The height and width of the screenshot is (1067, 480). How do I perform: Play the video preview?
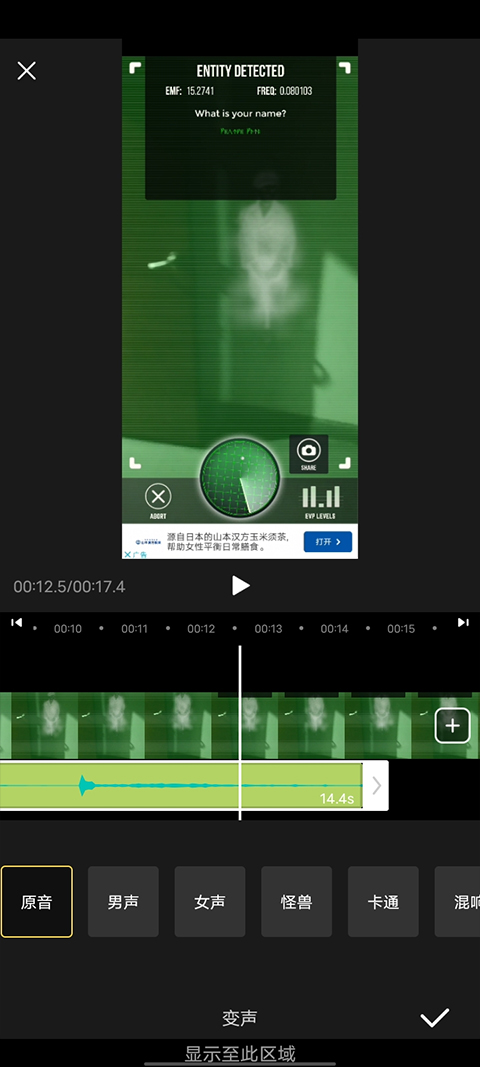240,585
